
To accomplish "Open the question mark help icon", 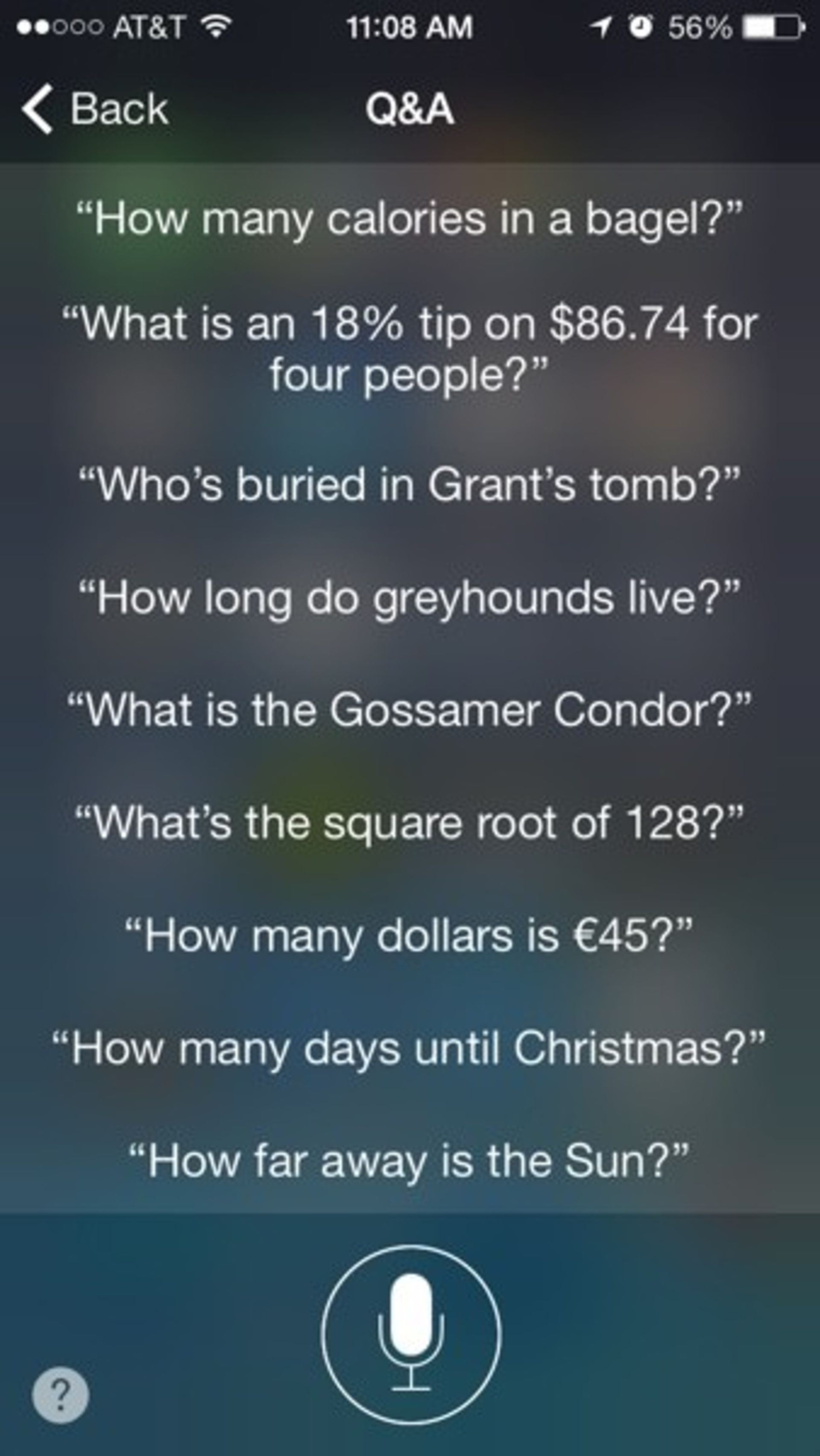I will 61,1395.
